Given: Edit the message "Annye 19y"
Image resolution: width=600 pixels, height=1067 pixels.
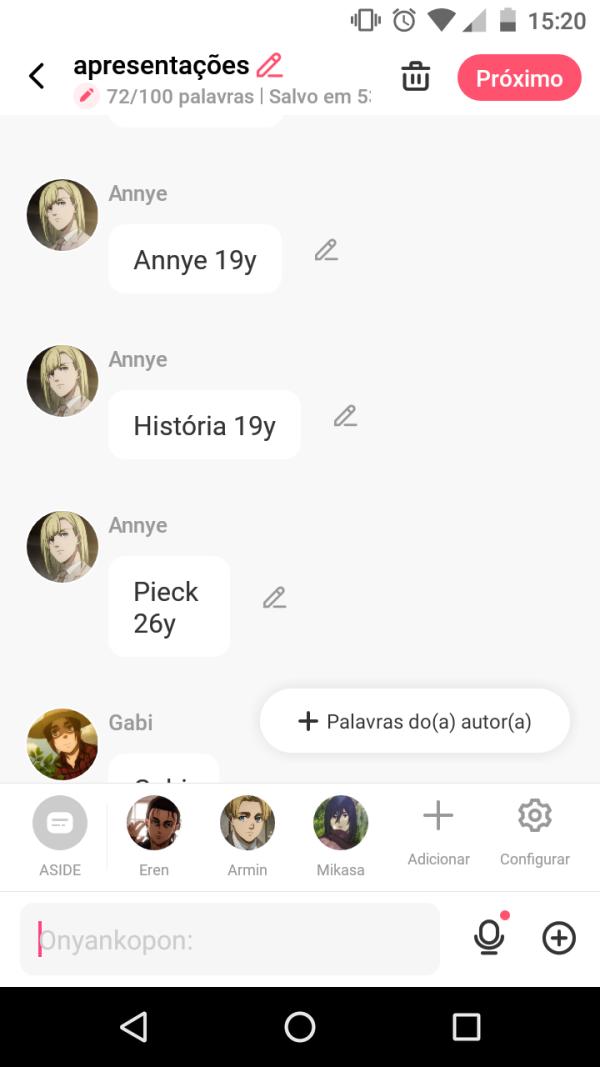Looking at the screenshot, I should point(326,251).
